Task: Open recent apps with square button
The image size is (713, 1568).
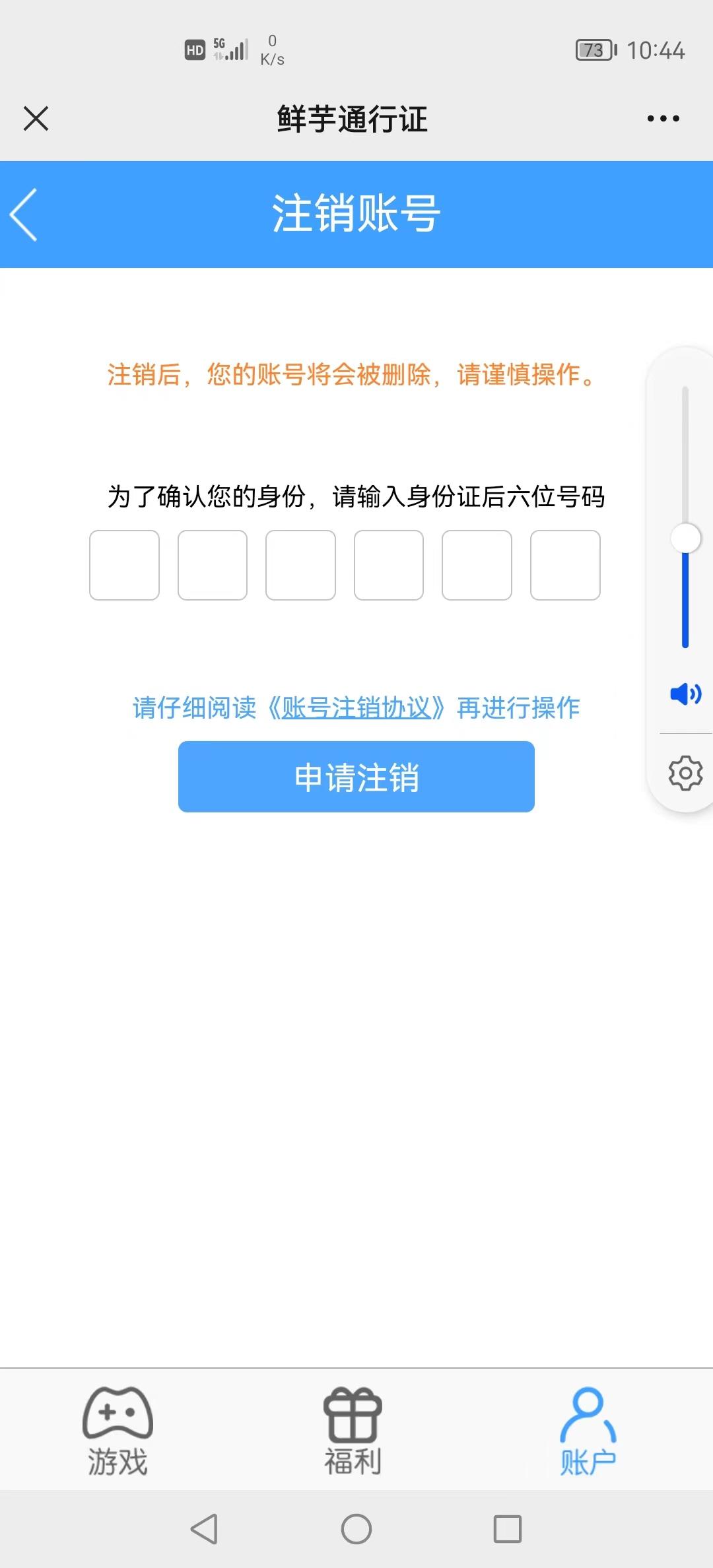Action: coord(508,1529)
